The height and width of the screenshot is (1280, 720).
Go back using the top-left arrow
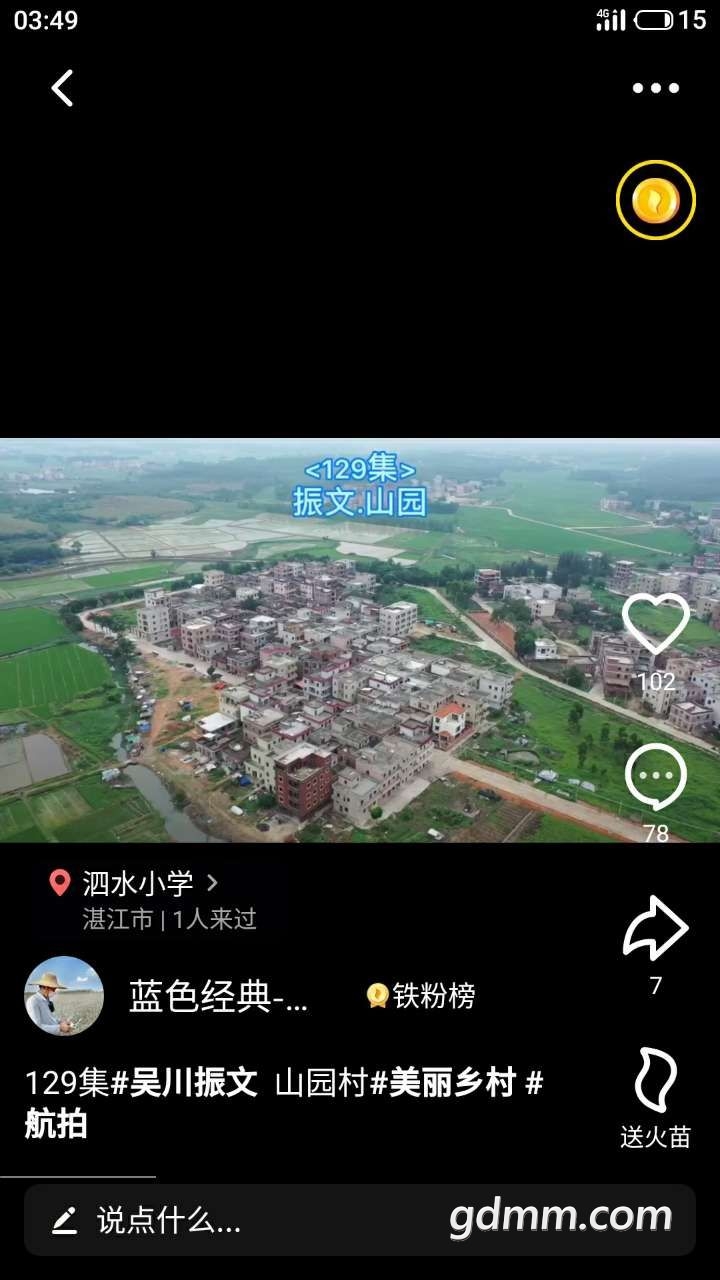62,88
